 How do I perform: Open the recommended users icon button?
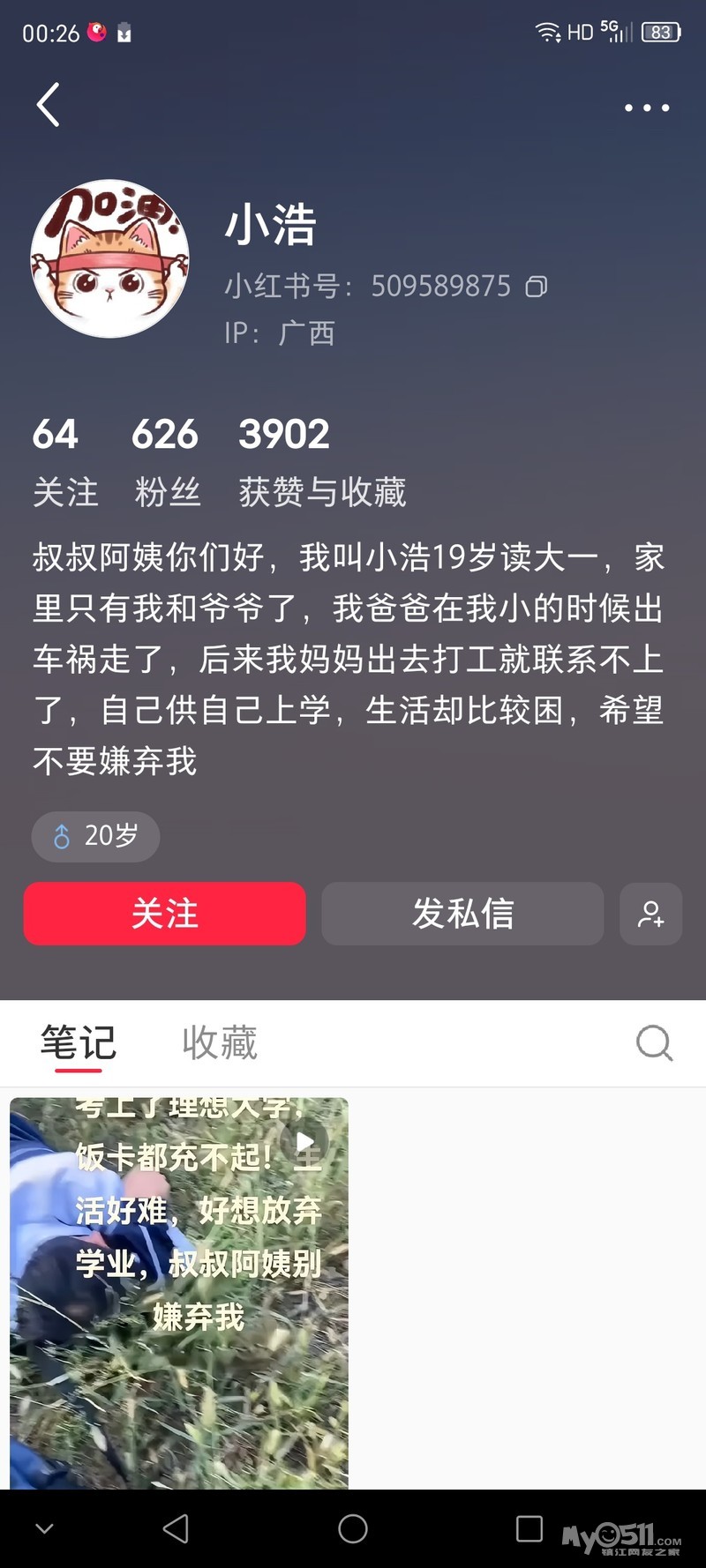coord(651,914)
